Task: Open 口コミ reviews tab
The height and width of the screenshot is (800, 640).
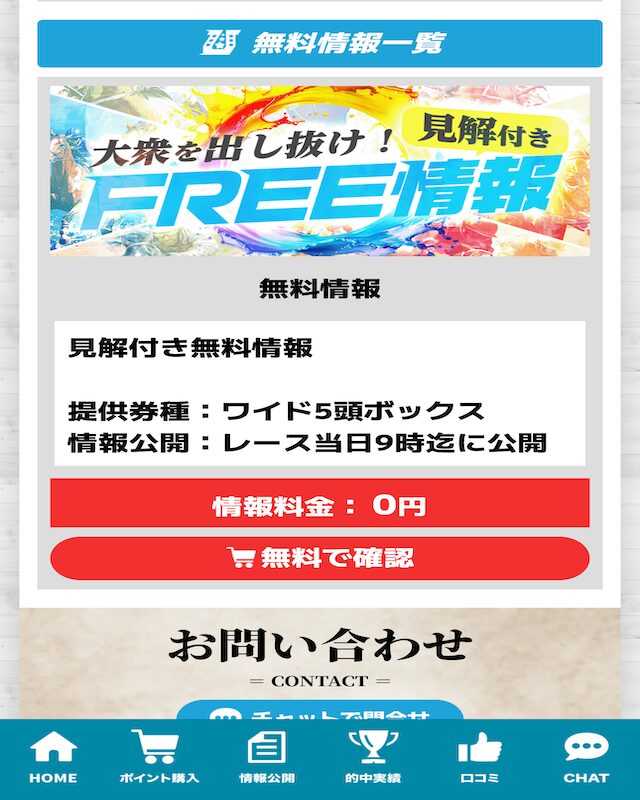Action: coord(479,757)
